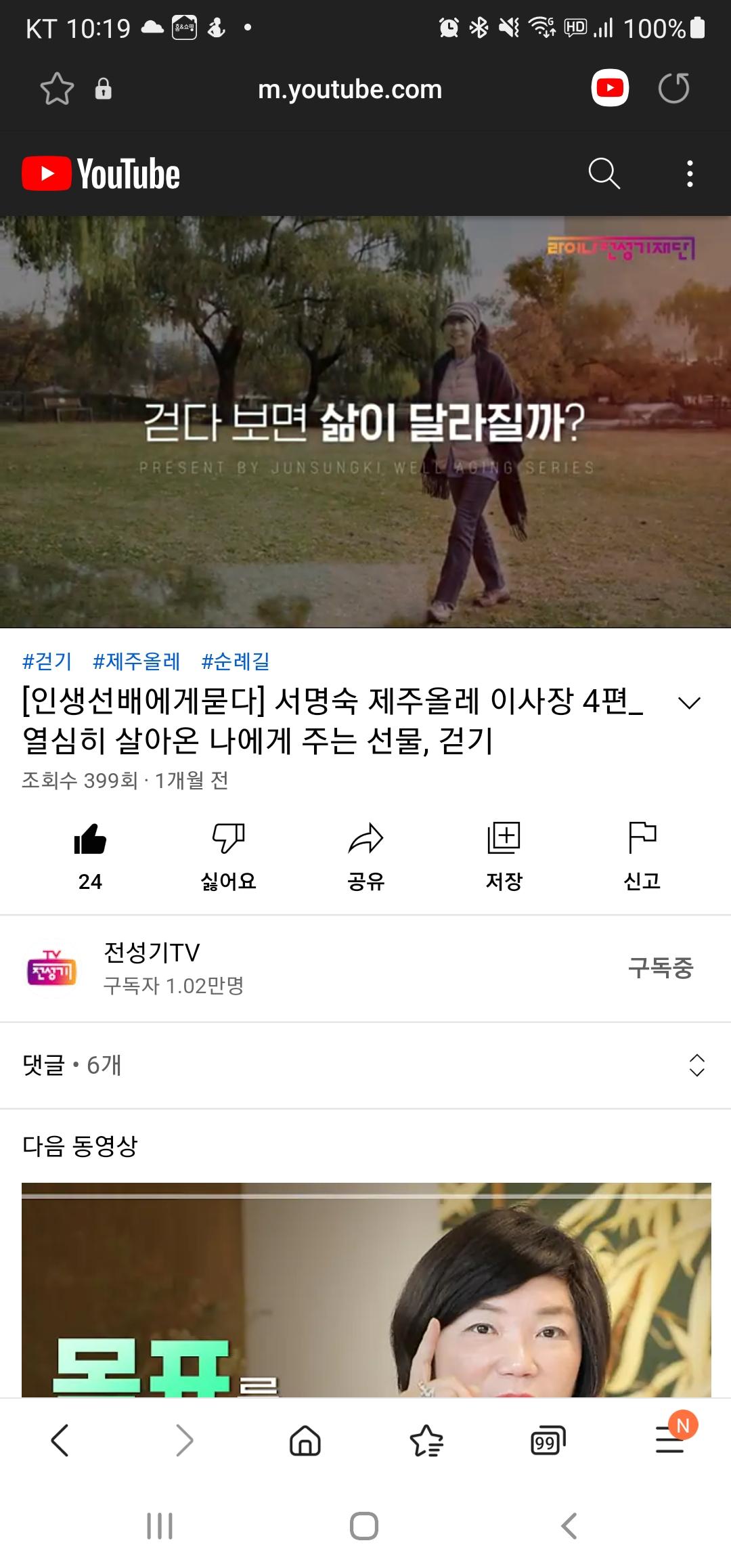Open the YouTube overflow menu

tap(689, 174)
